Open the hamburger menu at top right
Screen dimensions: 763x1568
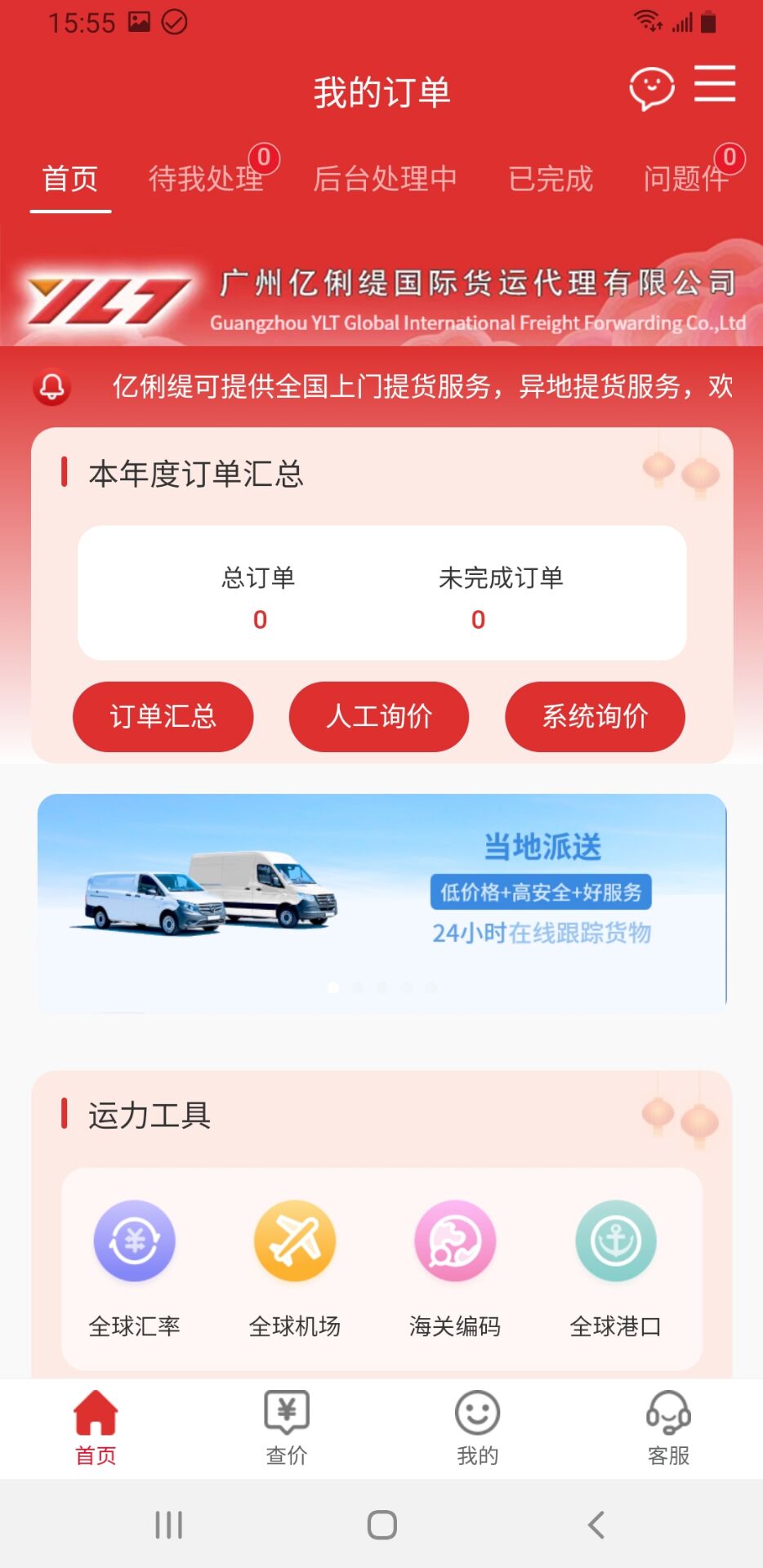tap(714, 86)
